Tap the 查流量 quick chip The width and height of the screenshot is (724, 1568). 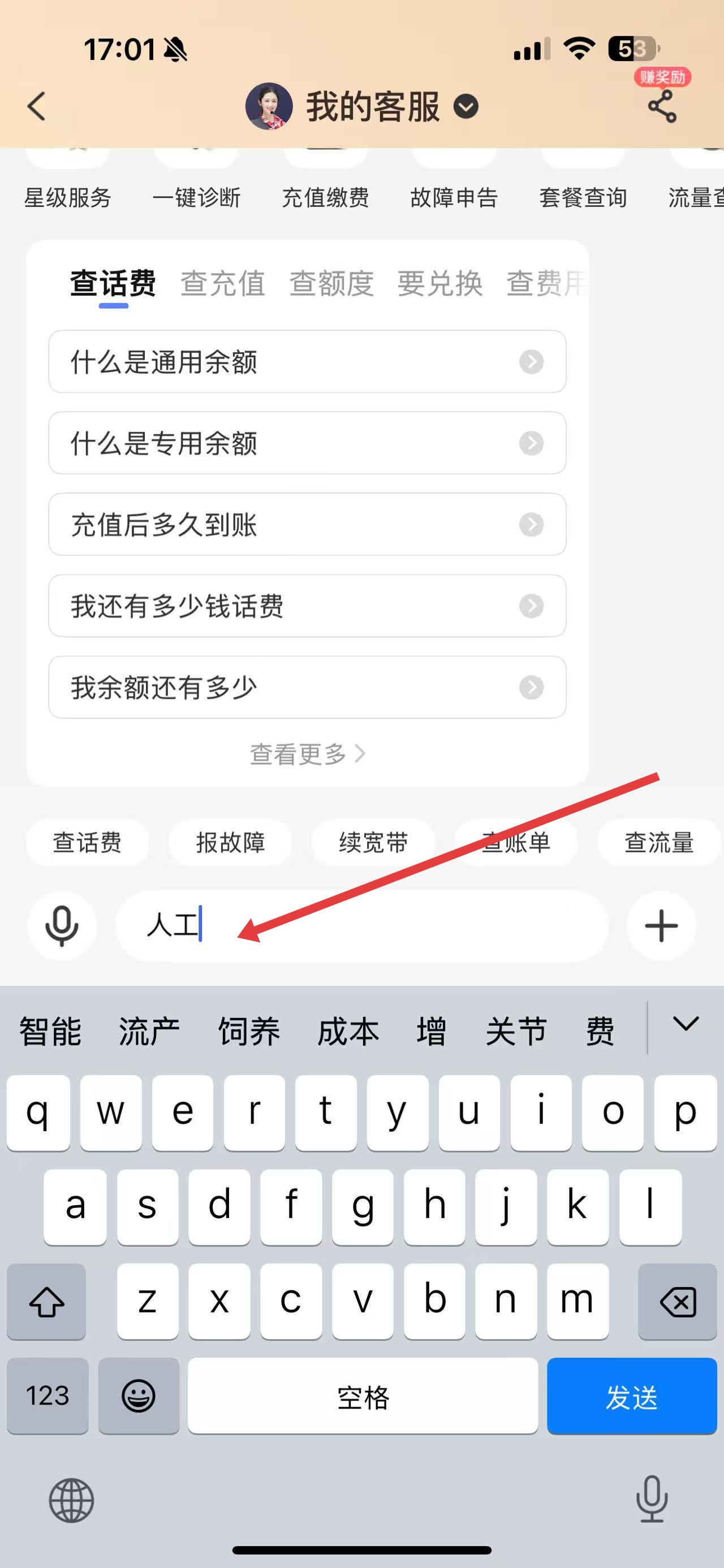tap(659, 843)
